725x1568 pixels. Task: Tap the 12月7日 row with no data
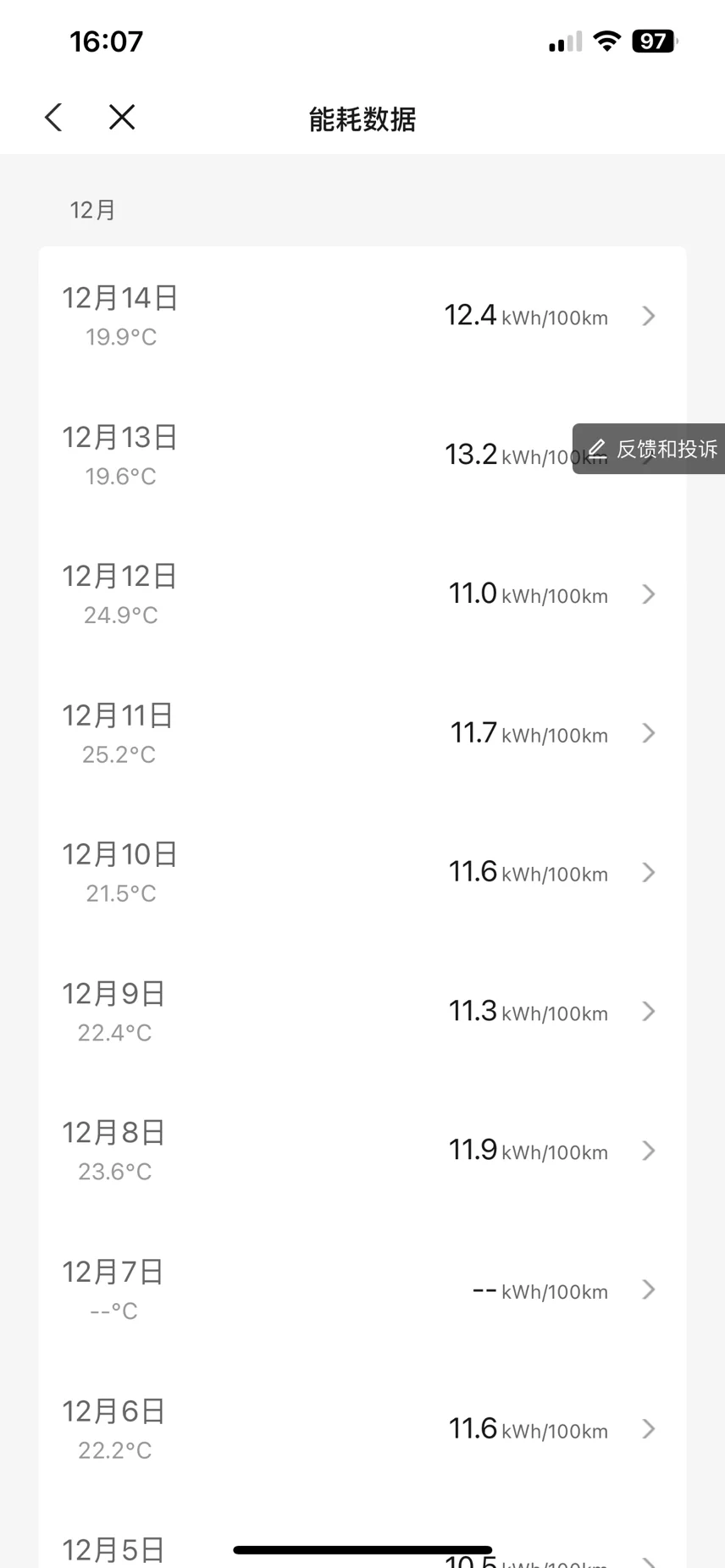click(x=362, y=1289)
